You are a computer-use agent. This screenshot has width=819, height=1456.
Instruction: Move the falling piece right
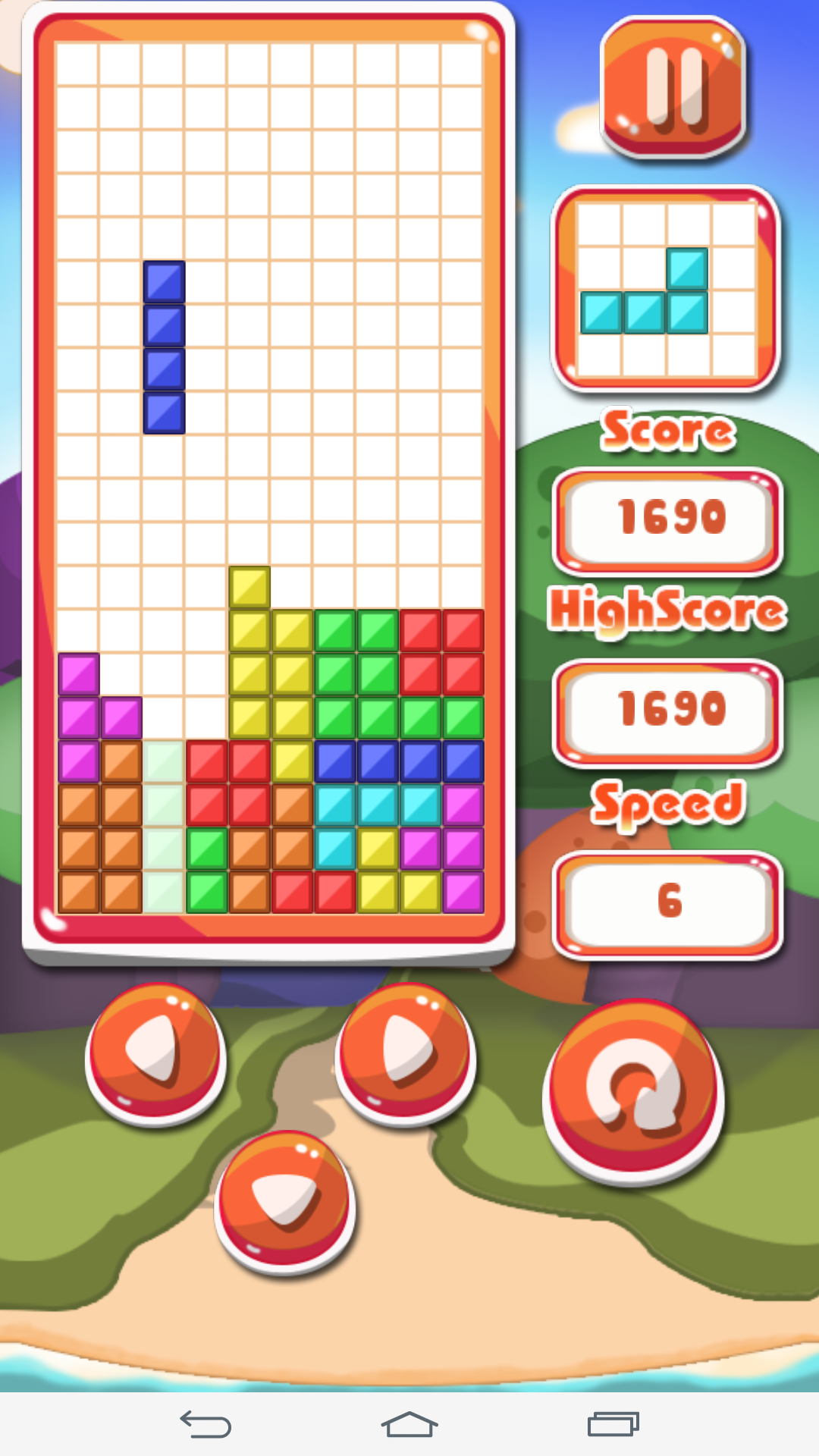[x=406, y=1050]
